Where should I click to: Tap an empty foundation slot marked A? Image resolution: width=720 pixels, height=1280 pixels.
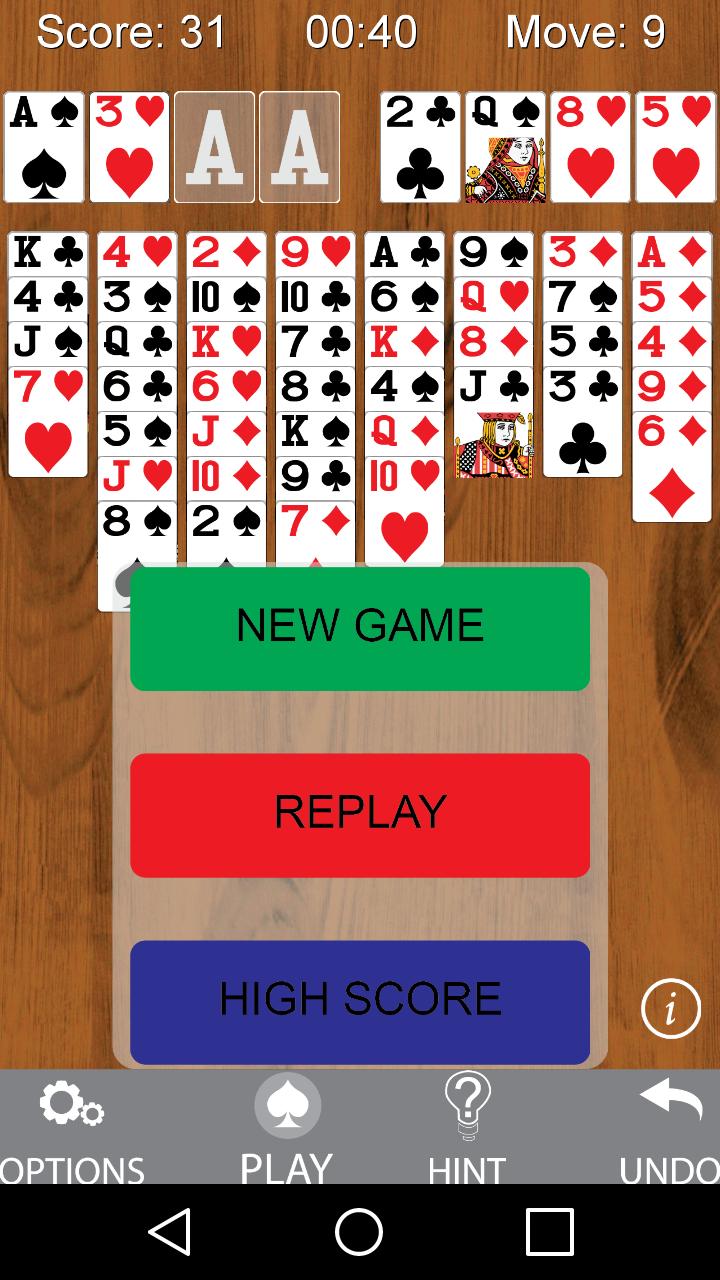point(214,147)
